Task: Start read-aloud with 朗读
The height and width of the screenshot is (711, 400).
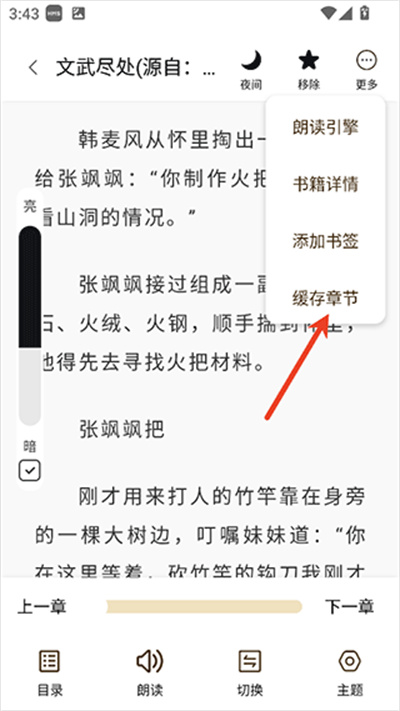Action: coord(150,673)
